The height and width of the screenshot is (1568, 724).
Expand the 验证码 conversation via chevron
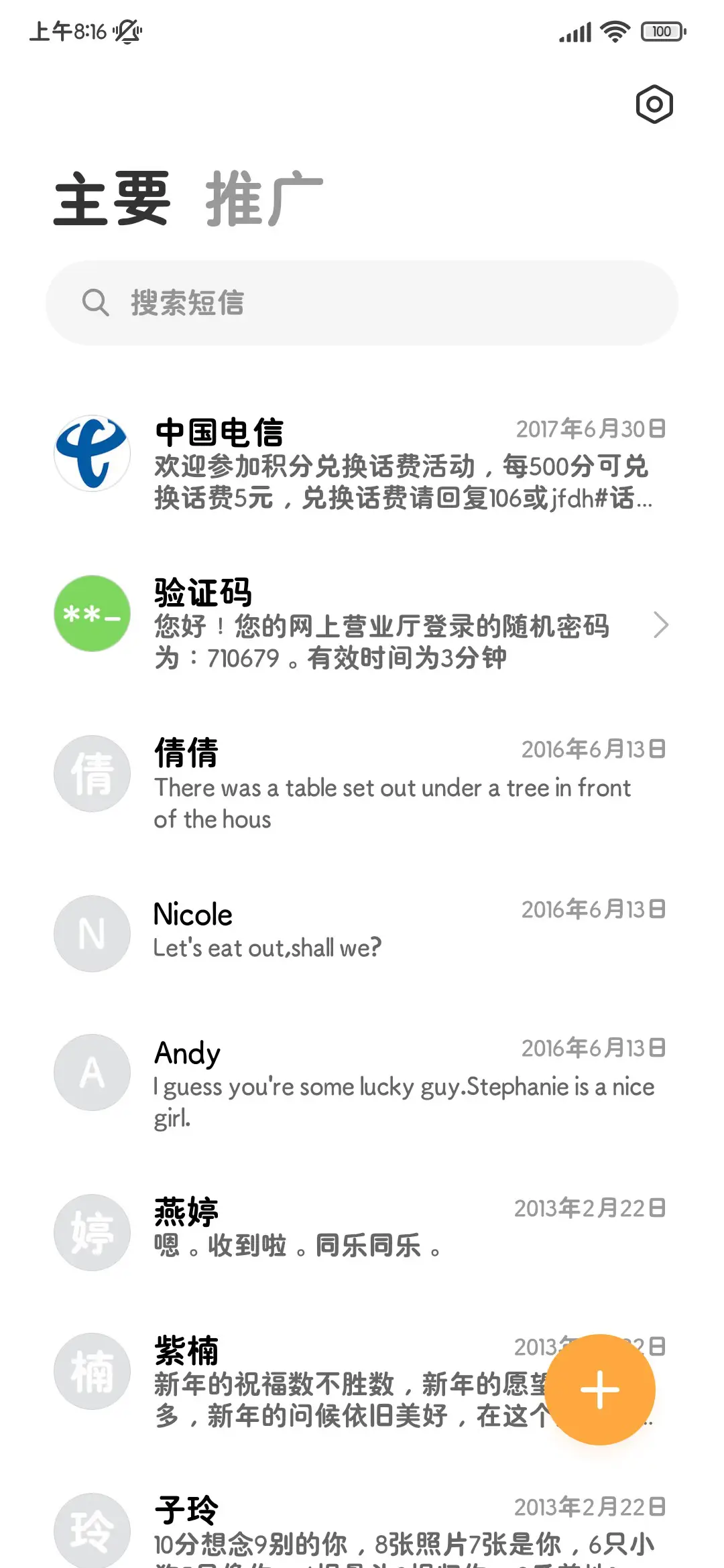pos(661,625)
